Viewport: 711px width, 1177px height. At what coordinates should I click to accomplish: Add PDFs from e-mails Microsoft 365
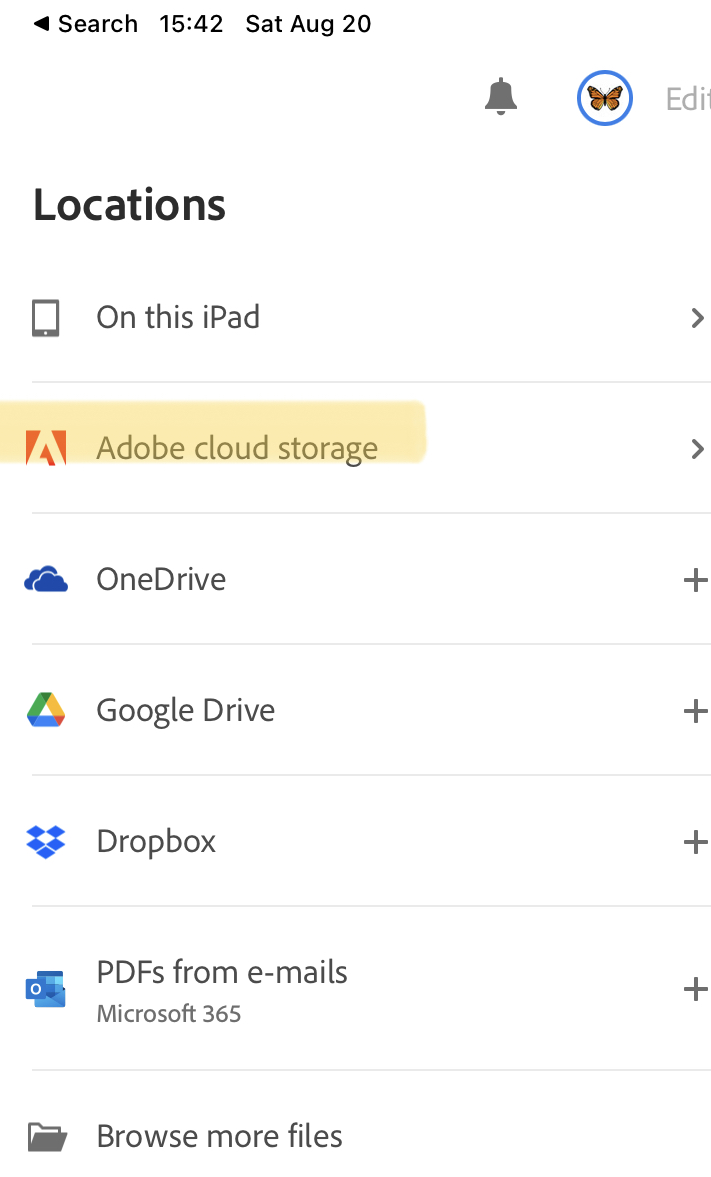click(694, 990)
